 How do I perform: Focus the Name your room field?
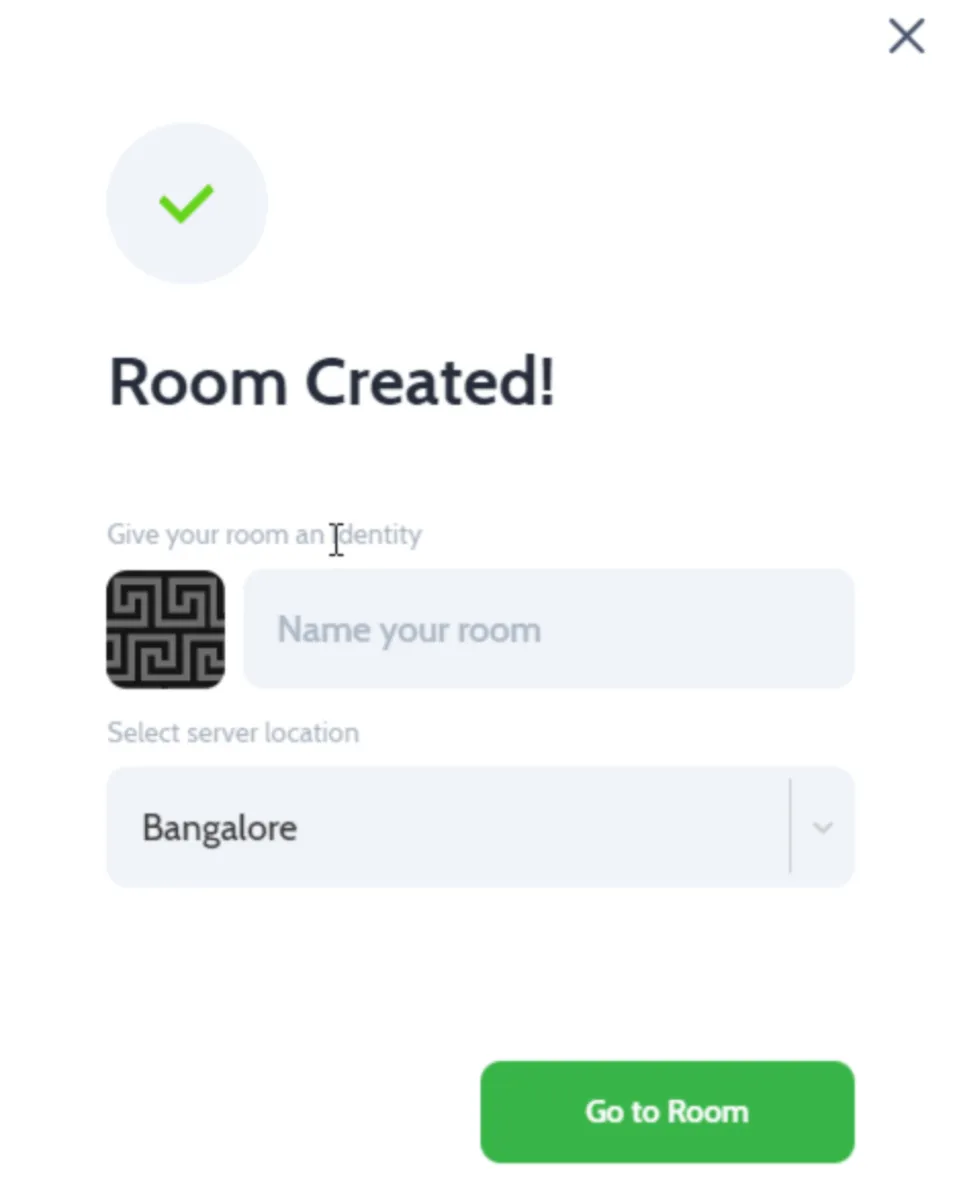point(548,629)
